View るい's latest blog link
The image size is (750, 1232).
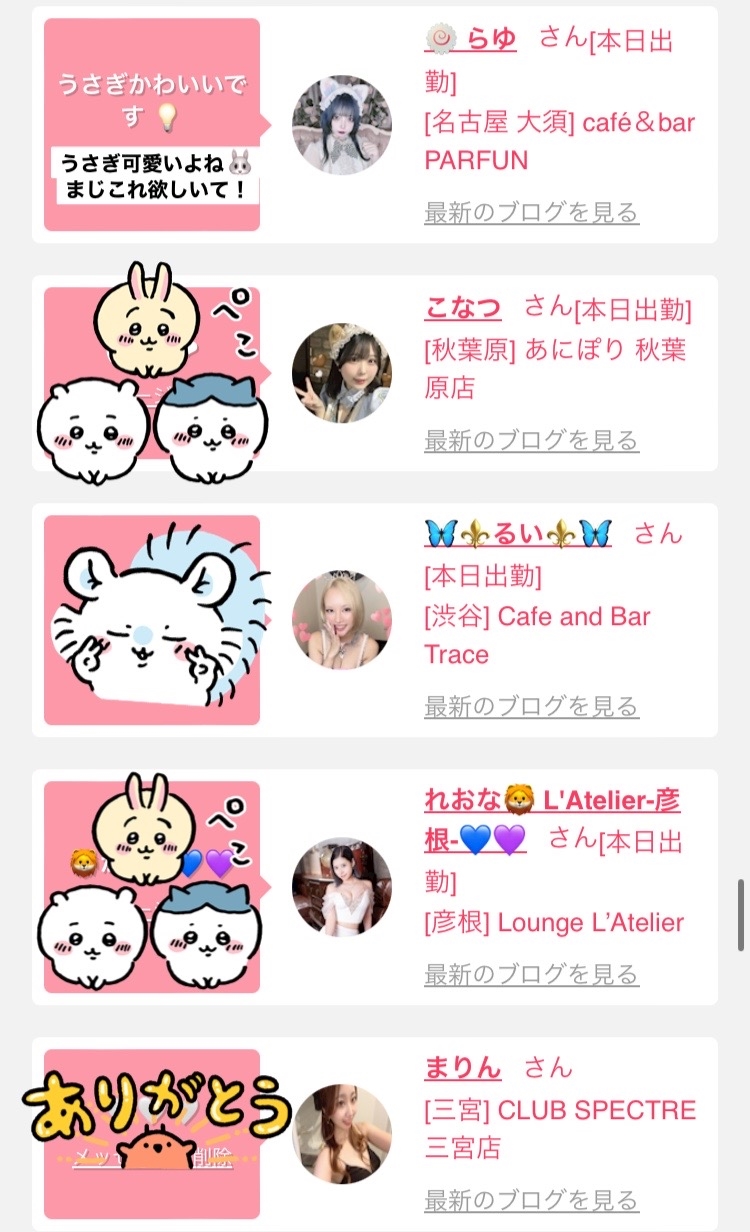531,706
